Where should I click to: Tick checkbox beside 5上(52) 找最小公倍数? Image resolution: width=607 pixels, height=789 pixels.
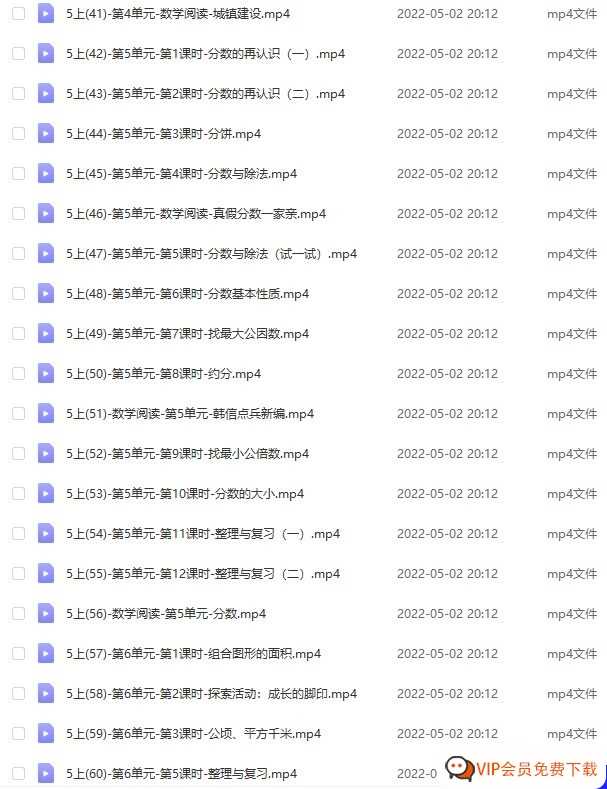pyautogui.click(x=18, y=453)
